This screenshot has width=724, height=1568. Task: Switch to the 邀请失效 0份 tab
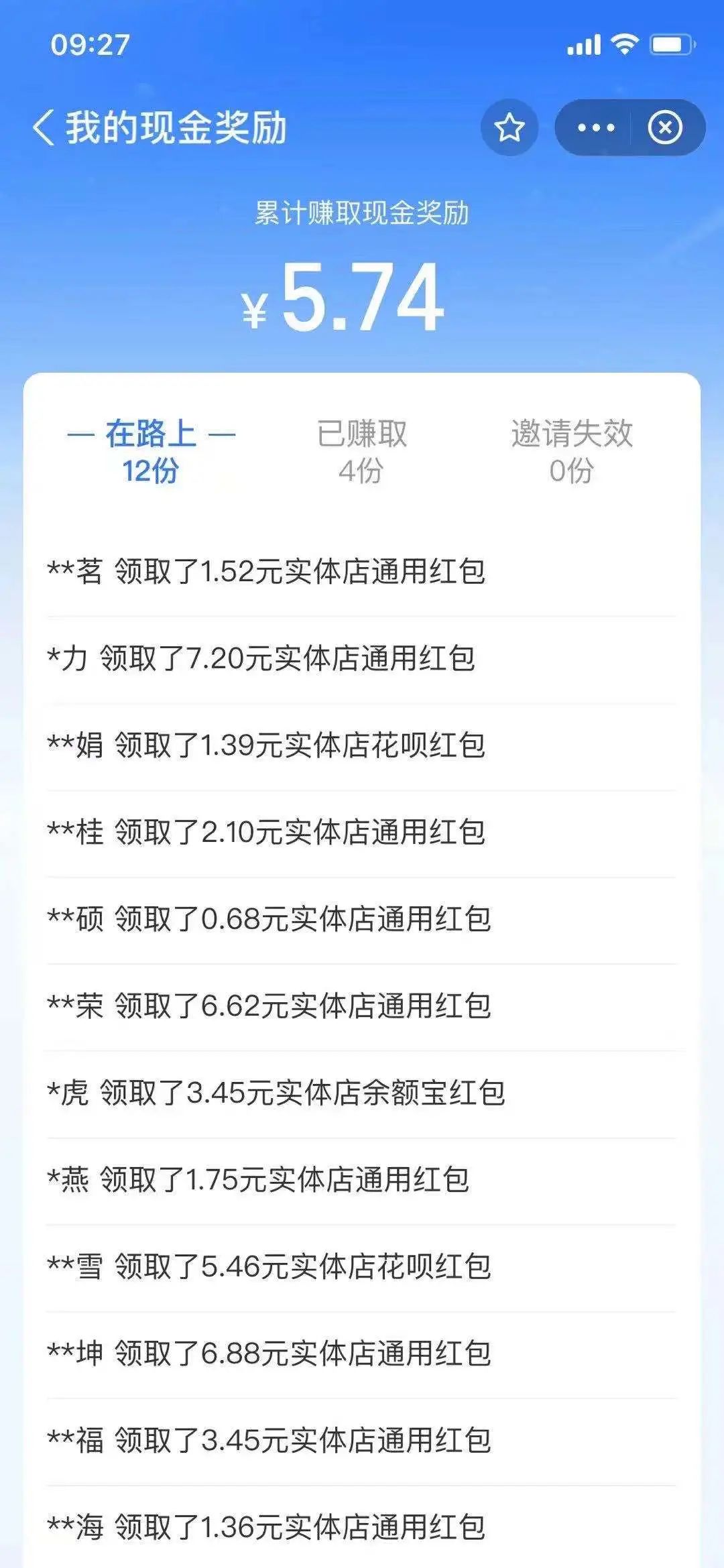coord(571,451)
